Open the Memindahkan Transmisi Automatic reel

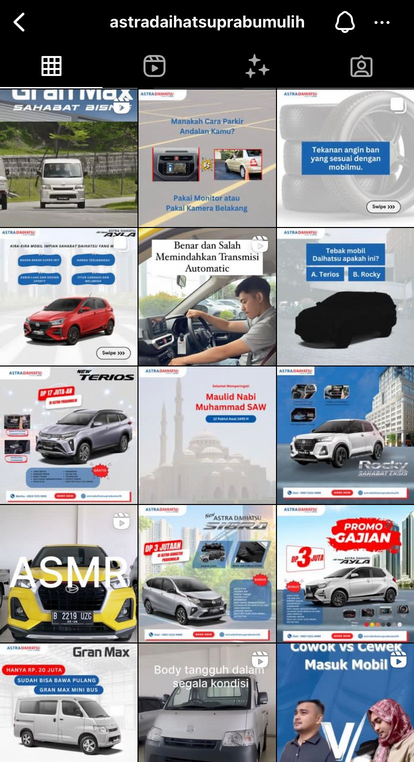[x=207, y=296]
